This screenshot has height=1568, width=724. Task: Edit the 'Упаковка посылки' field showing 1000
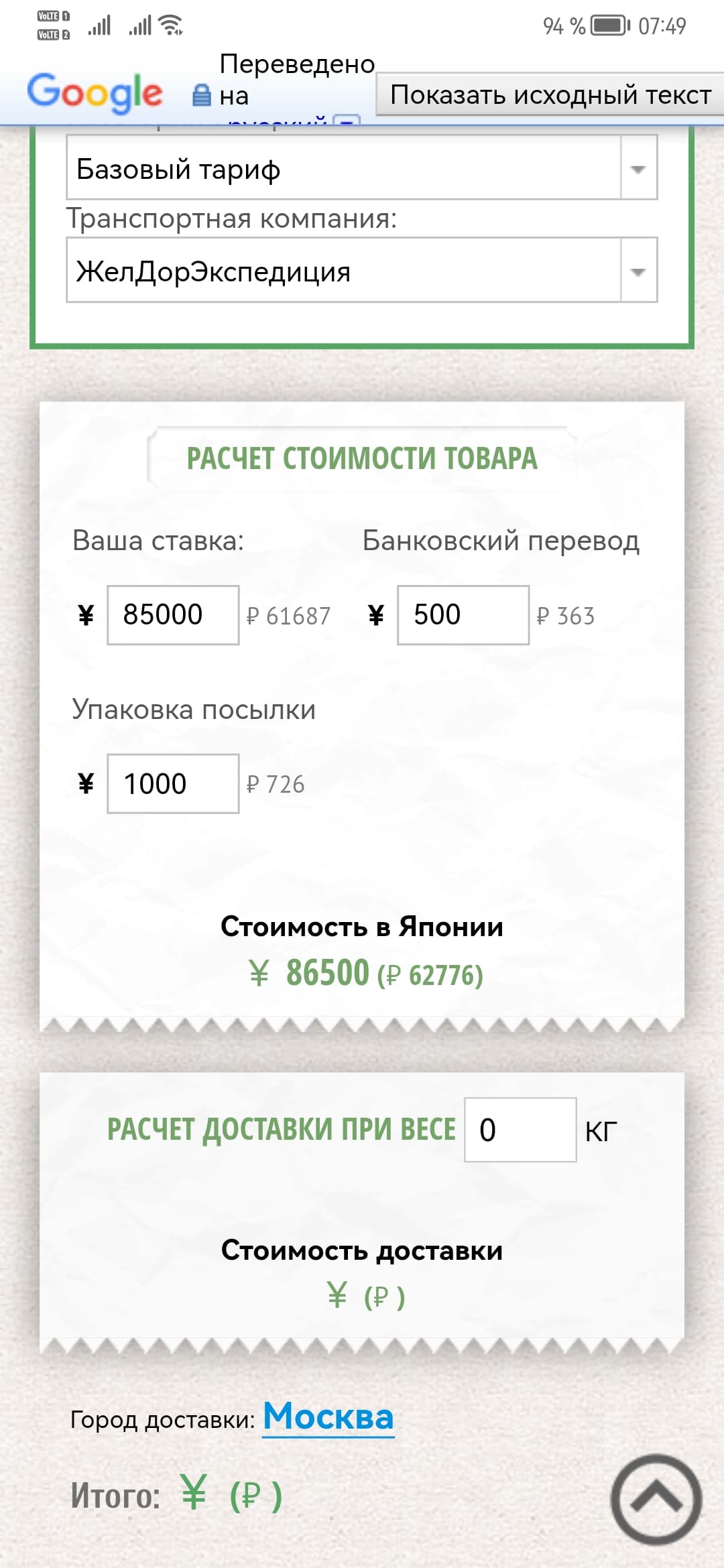173,784
